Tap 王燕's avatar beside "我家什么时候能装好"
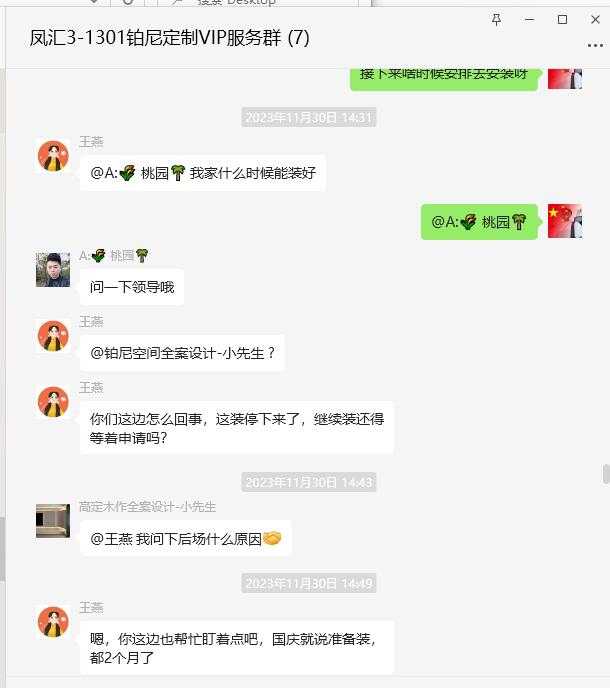610x688 pixels. pyautogui.click(x=53, y=156)
